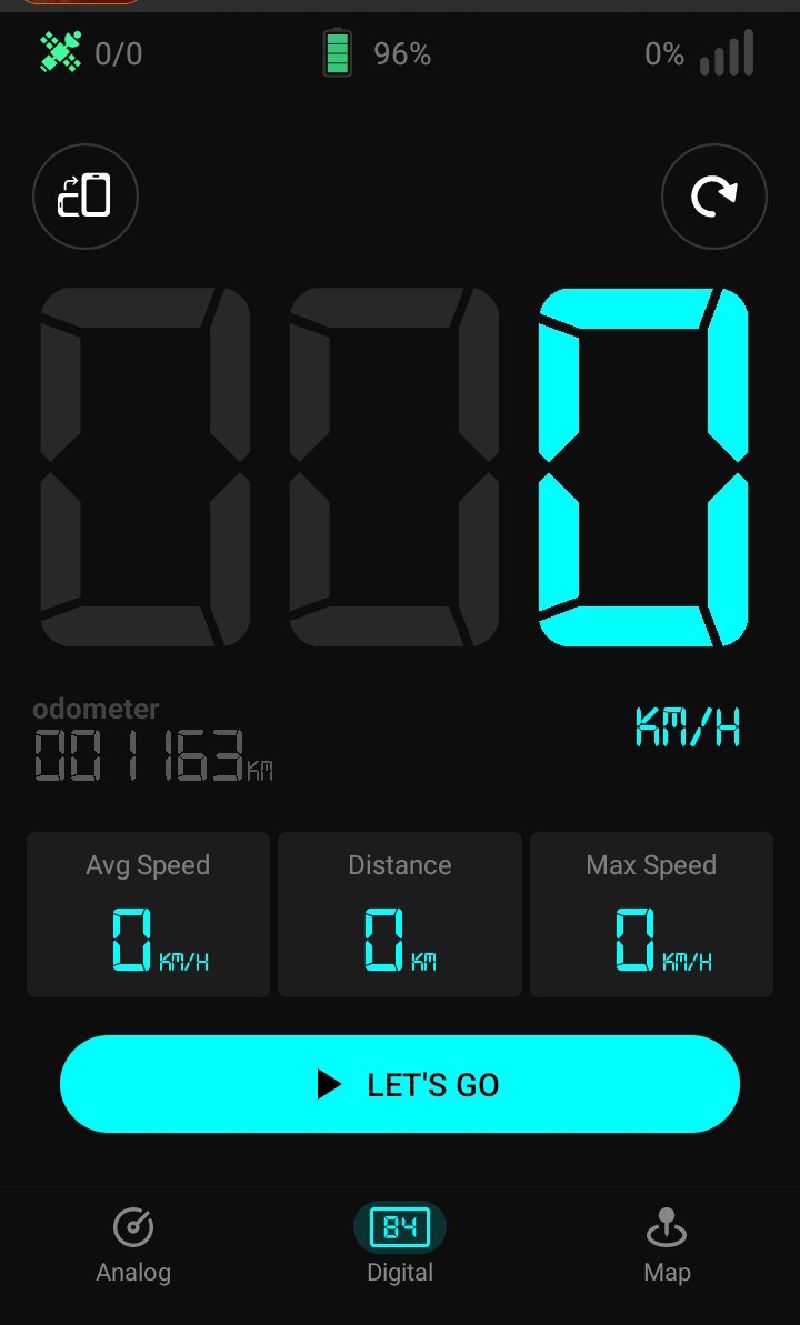800x1325 pixels.
Task: Rotate the screen orientation
Action: (85, 196)
